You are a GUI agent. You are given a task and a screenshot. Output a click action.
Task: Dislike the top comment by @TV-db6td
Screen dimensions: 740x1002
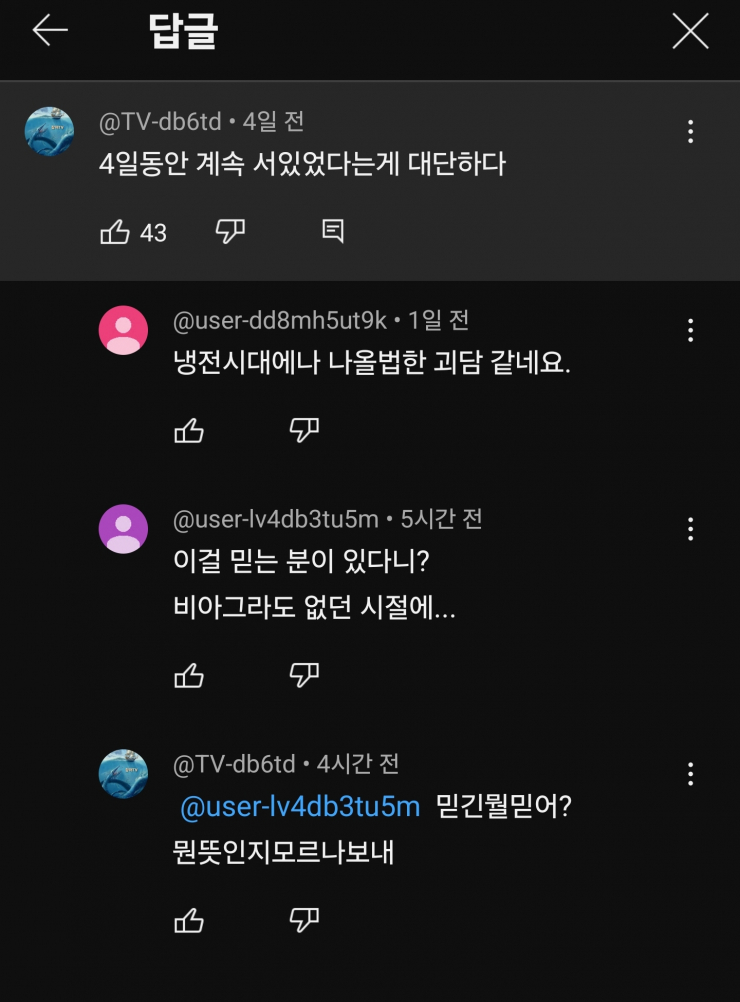coord(229,231)
